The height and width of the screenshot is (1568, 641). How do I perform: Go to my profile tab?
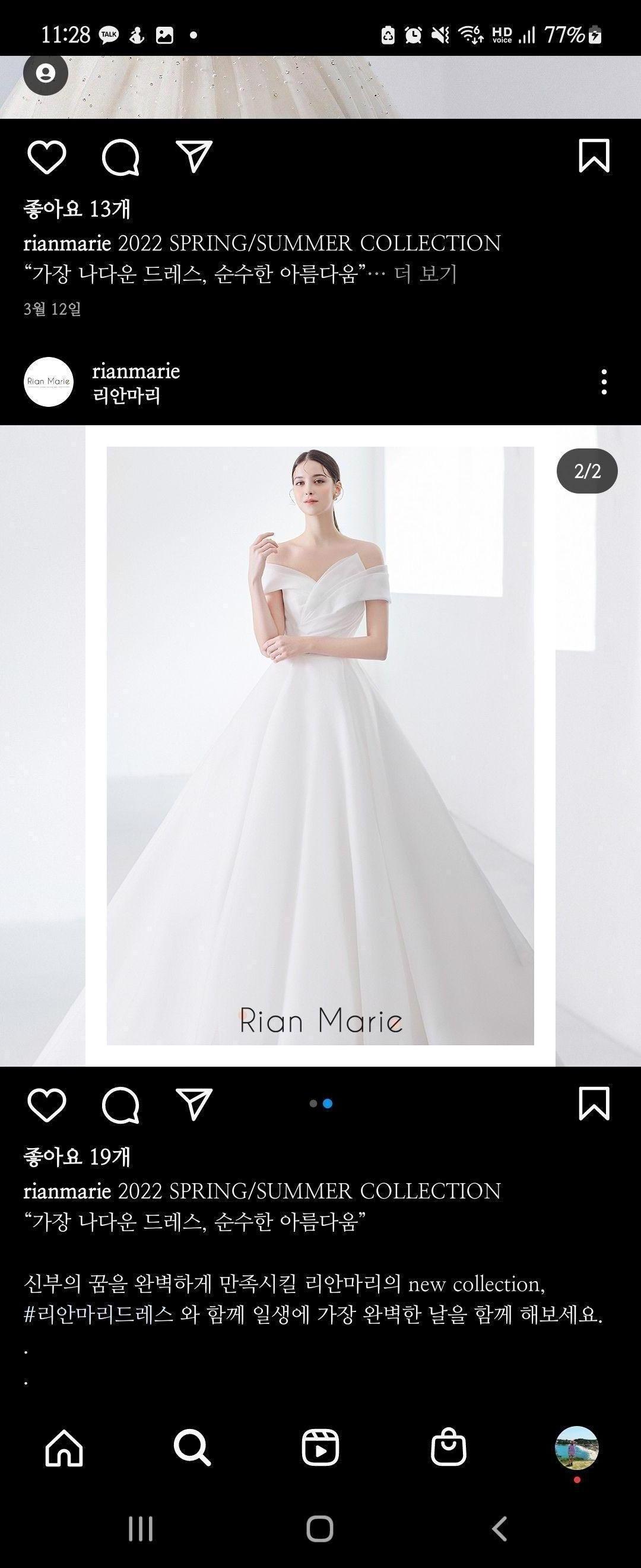point(576,1447)
